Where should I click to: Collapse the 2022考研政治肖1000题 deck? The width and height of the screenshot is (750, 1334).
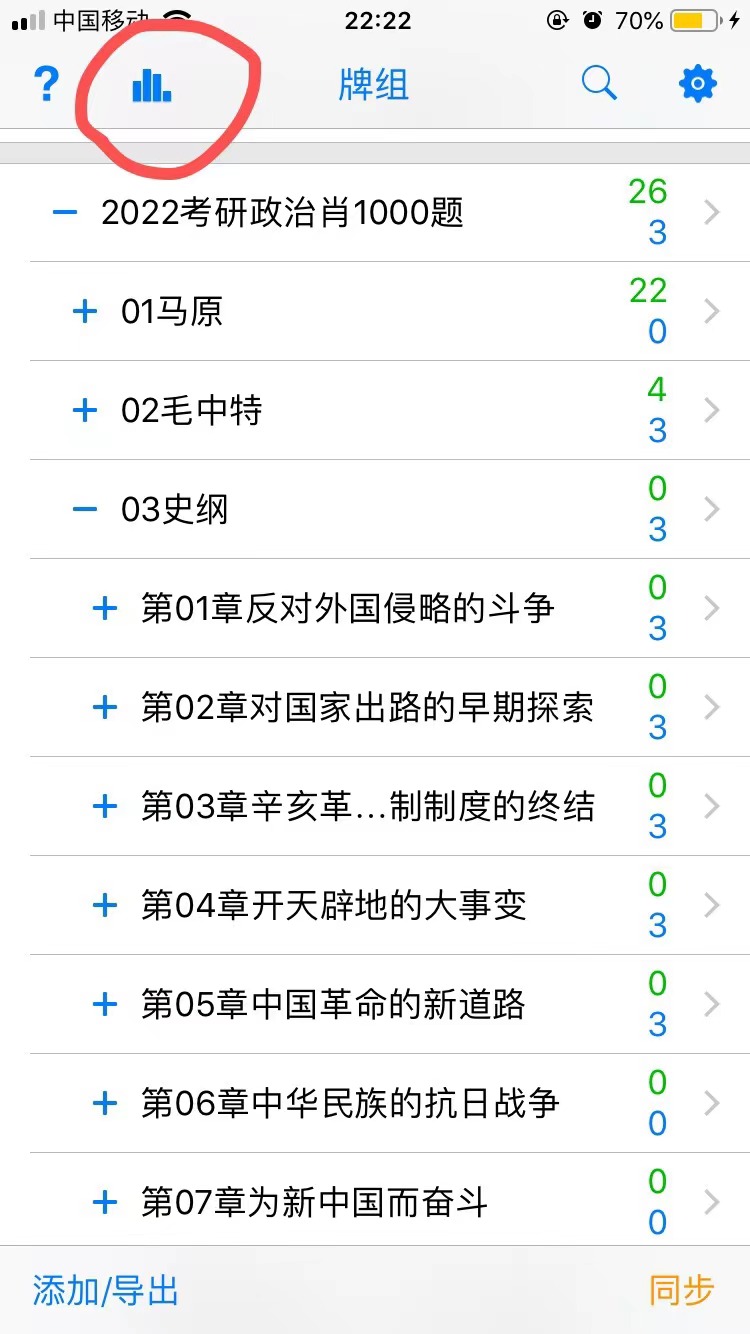[x=65, y=212]
